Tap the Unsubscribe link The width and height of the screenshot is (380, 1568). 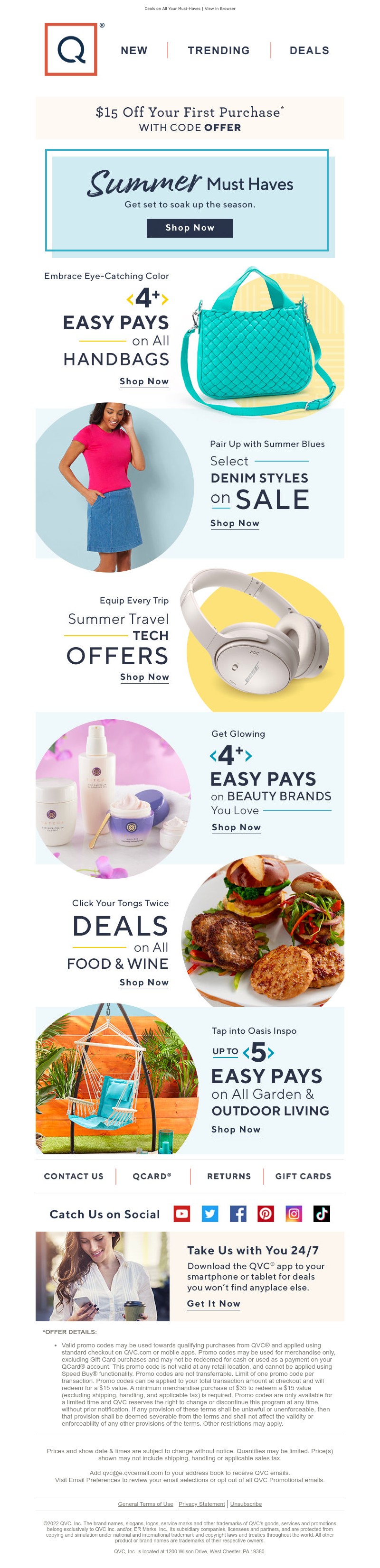point(246,1504)
